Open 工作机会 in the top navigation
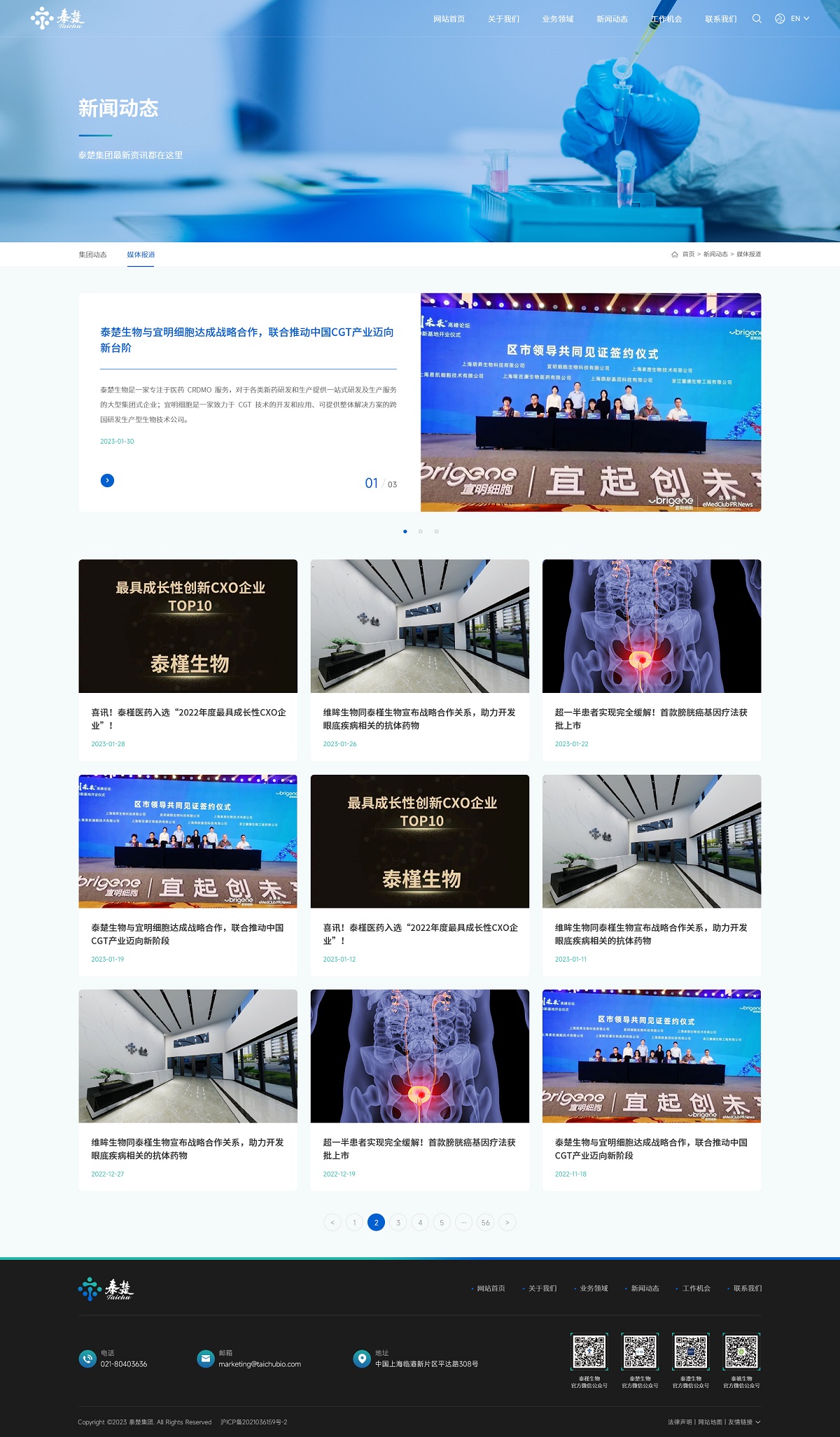Screen dimensions: 840x1437 (666, 19)
